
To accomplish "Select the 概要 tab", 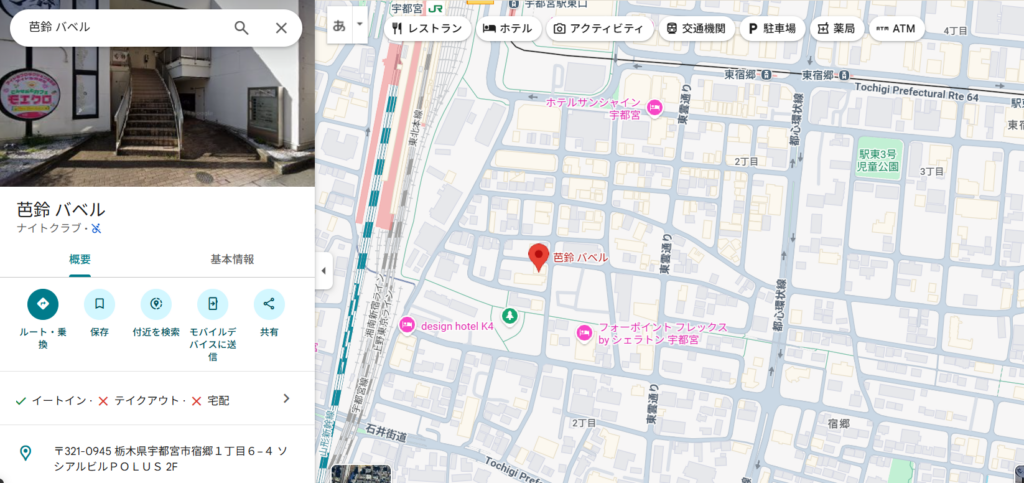I will (80, 259).
